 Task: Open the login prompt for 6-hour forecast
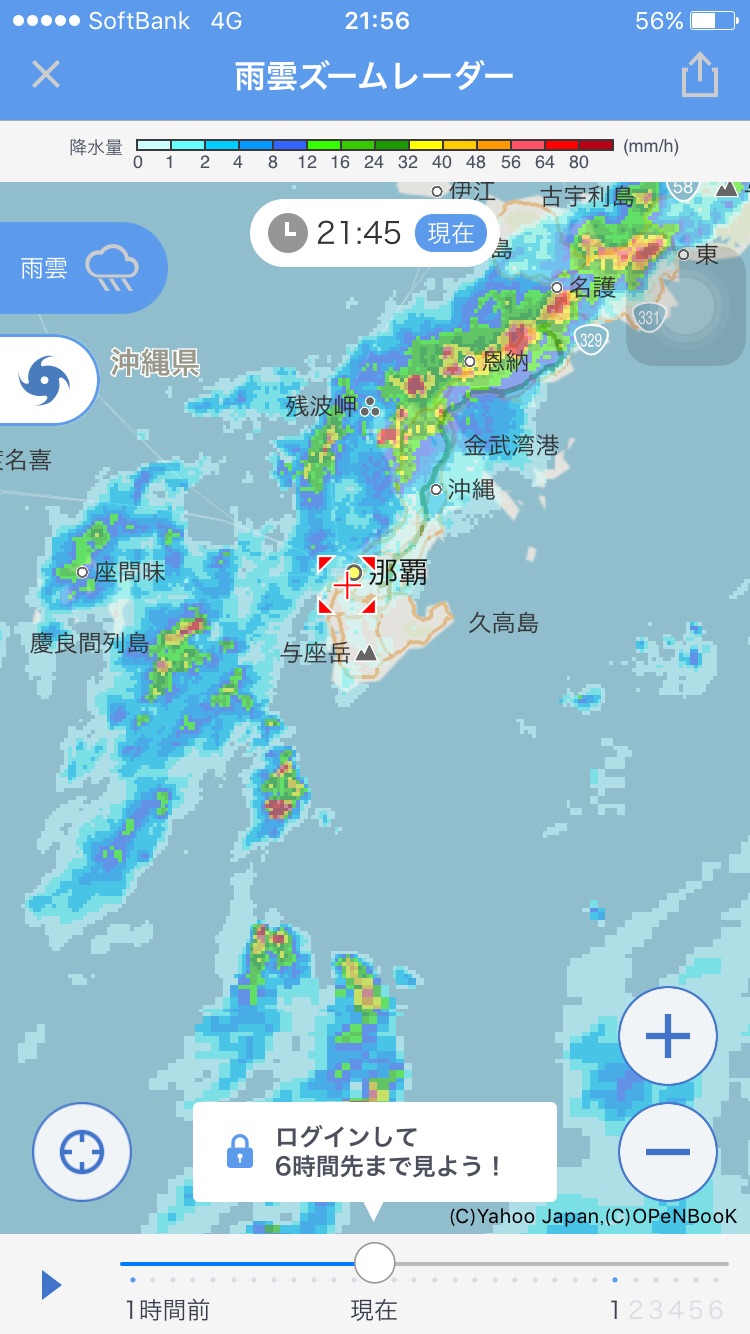(x=375, y=1152)
